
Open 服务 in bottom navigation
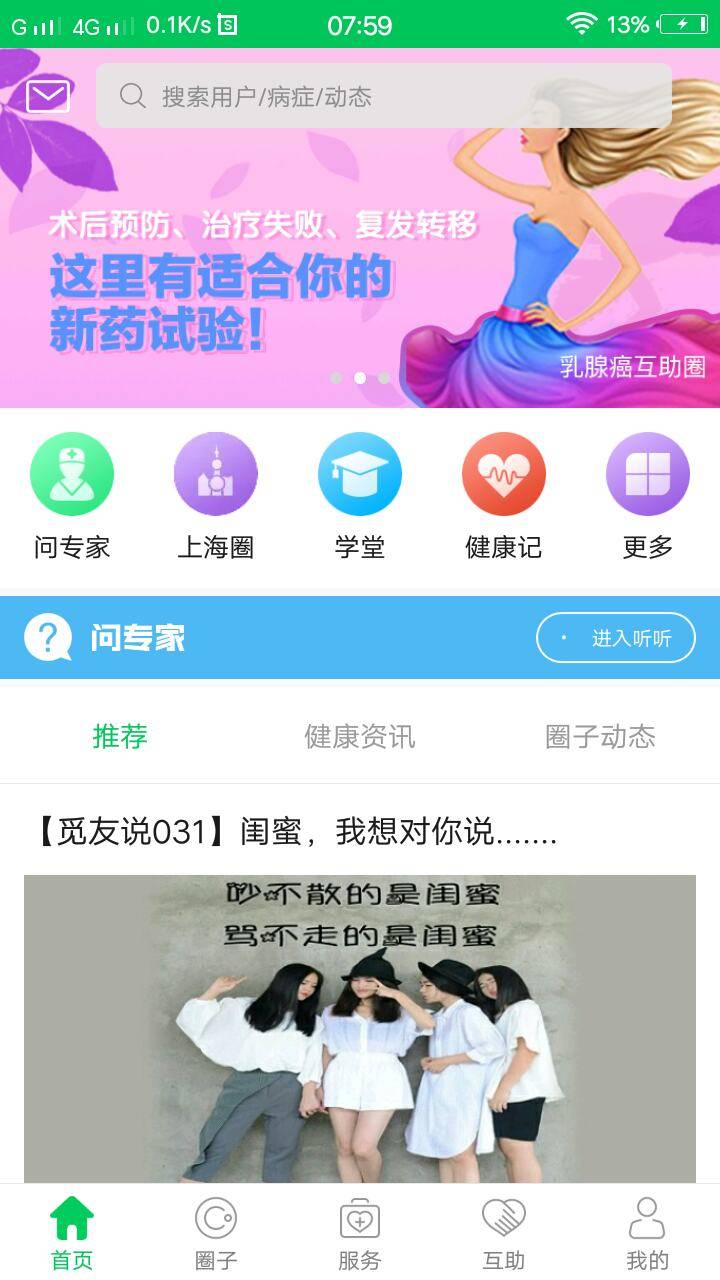[360, 1233]
